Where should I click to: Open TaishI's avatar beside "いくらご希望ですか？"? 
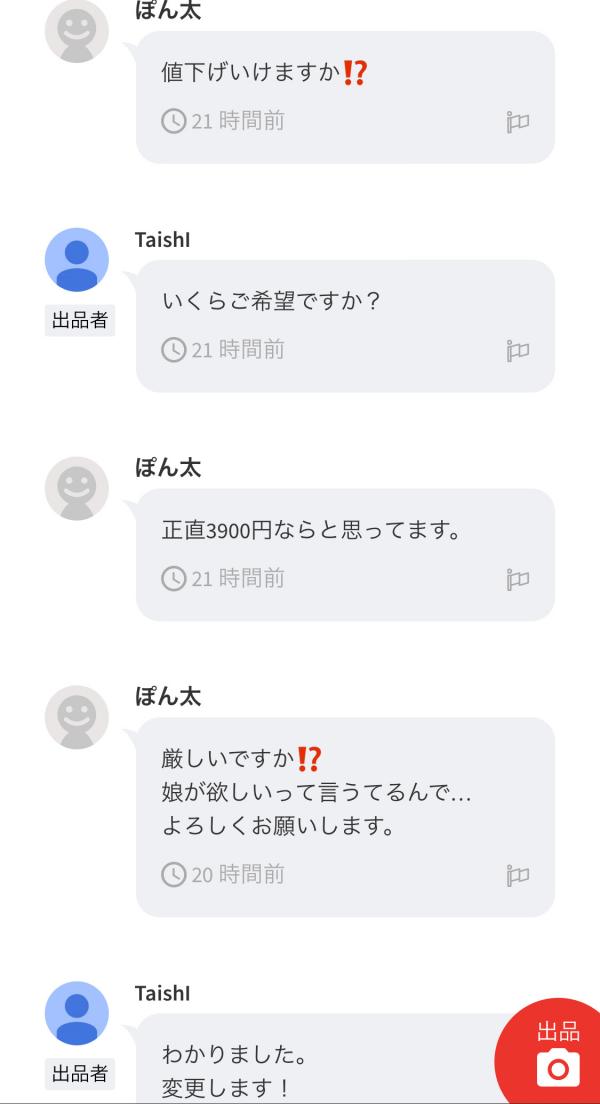click(77, 260)
